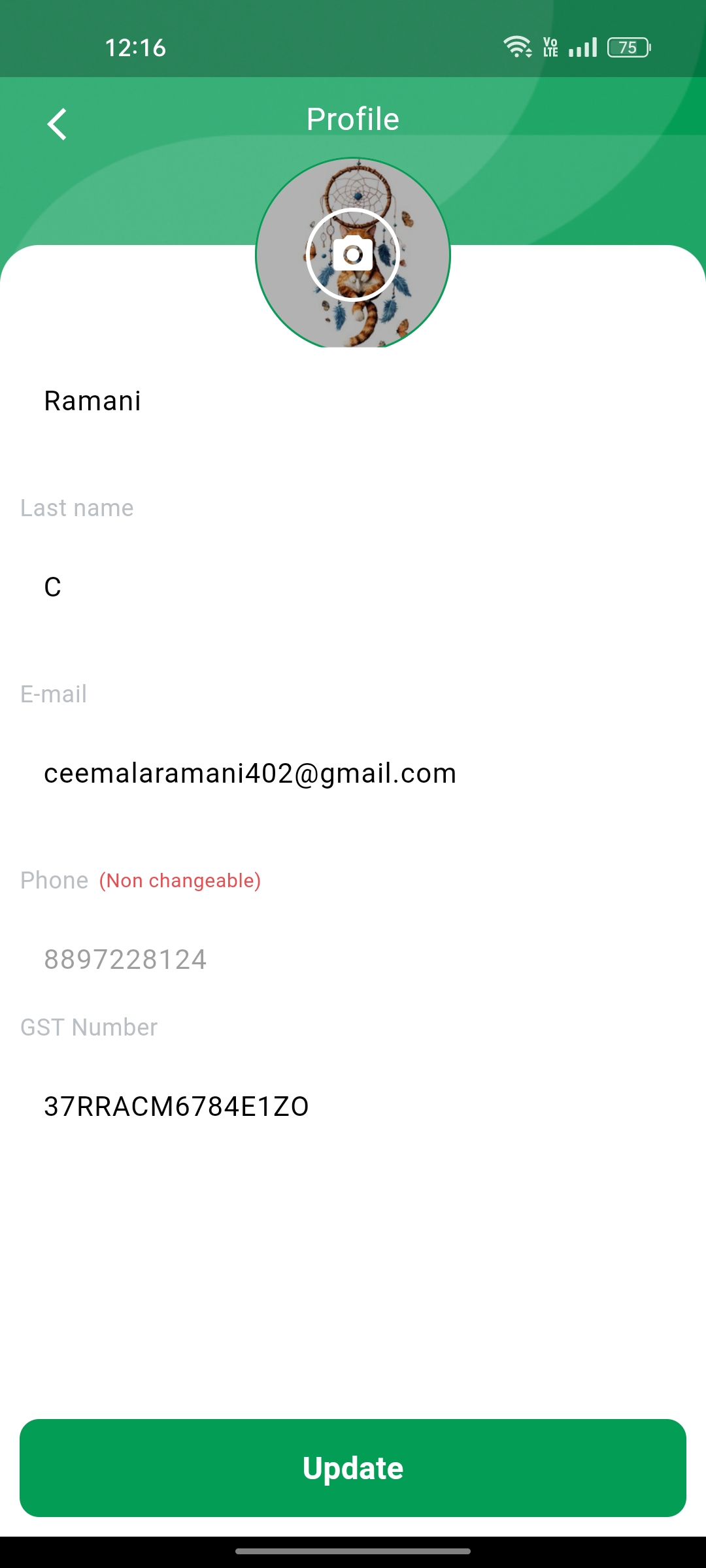
Task: Edit the e-mail address field
Action: click(353, 774)
